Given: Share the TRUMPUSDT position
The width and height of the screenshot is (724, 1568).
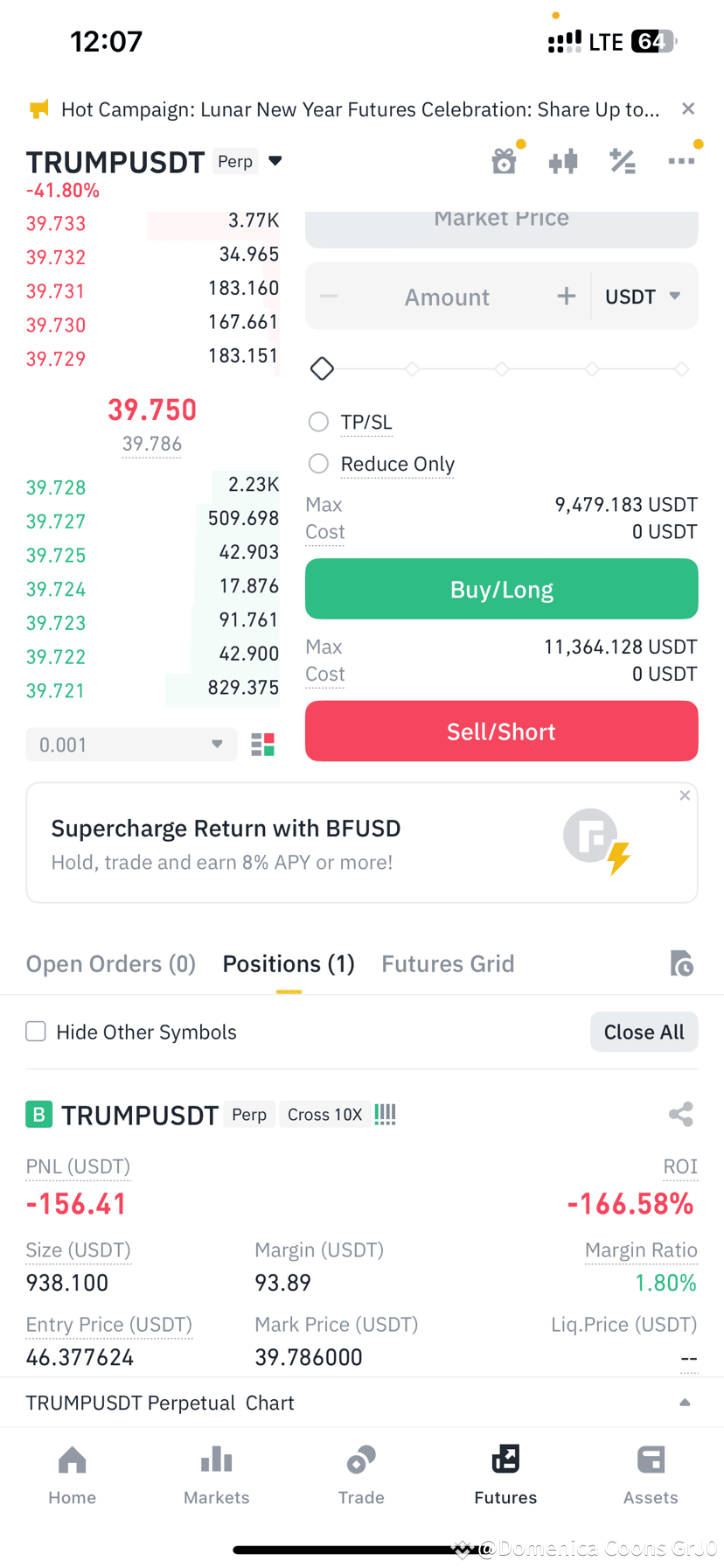Looking at the screenshot, I should (x=680, y=1114).
